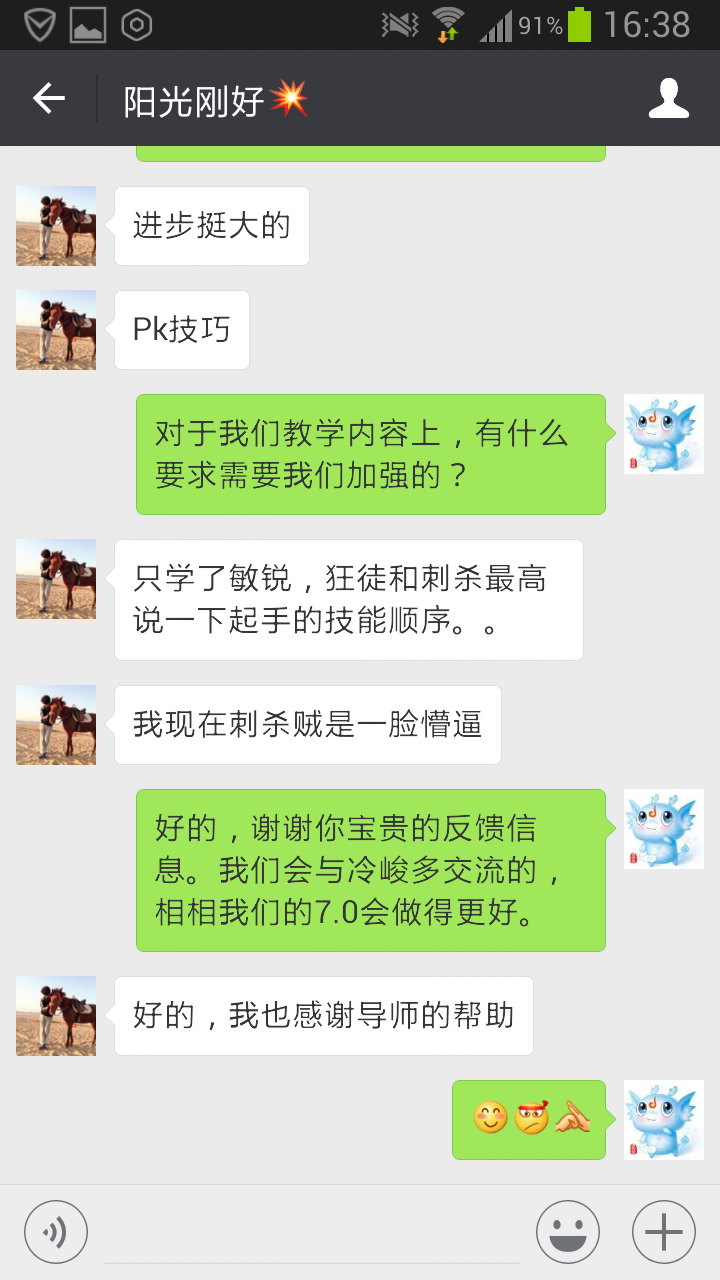
Task: Open the emoji sticker panel
Action: [568, 1232]
